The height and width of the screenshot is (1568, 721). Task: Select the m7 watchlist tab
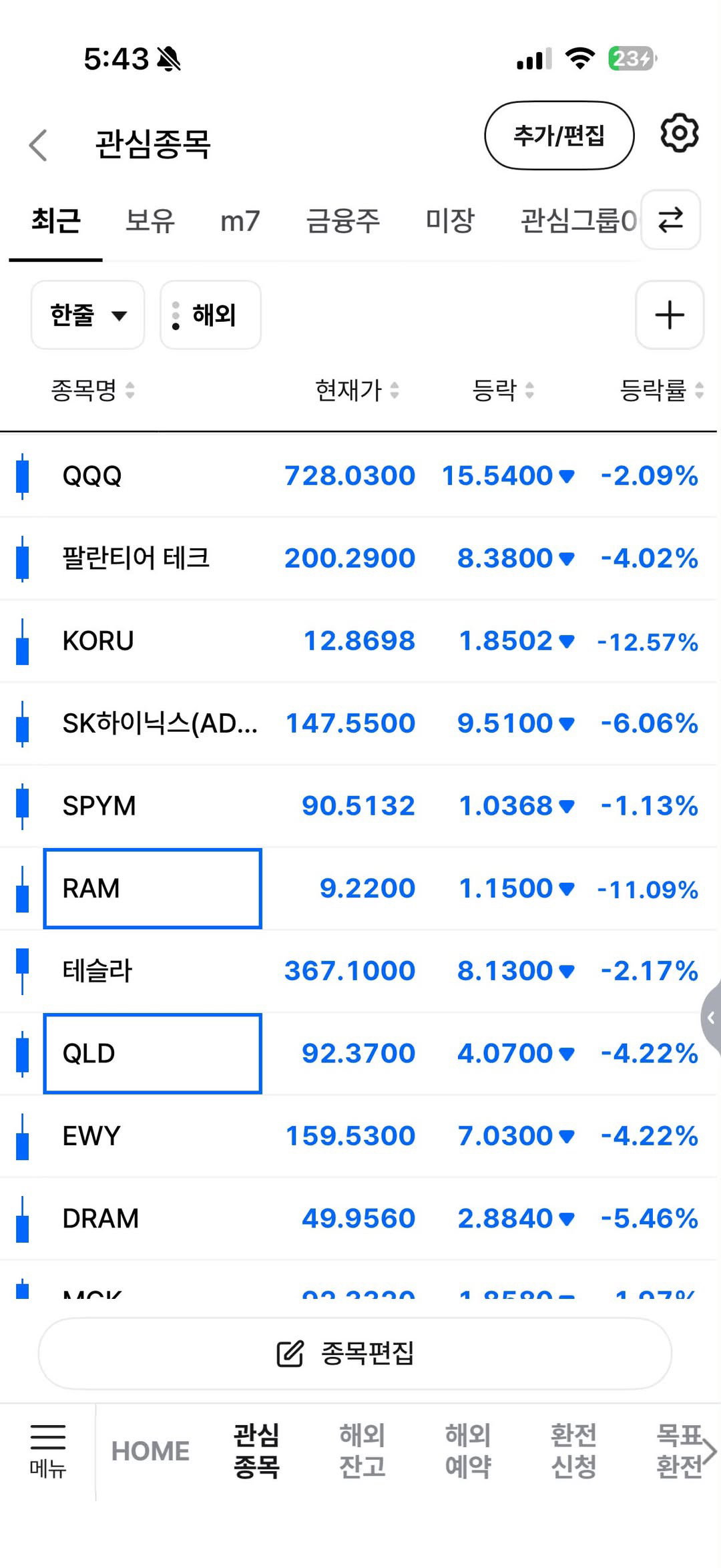point(240,221)
